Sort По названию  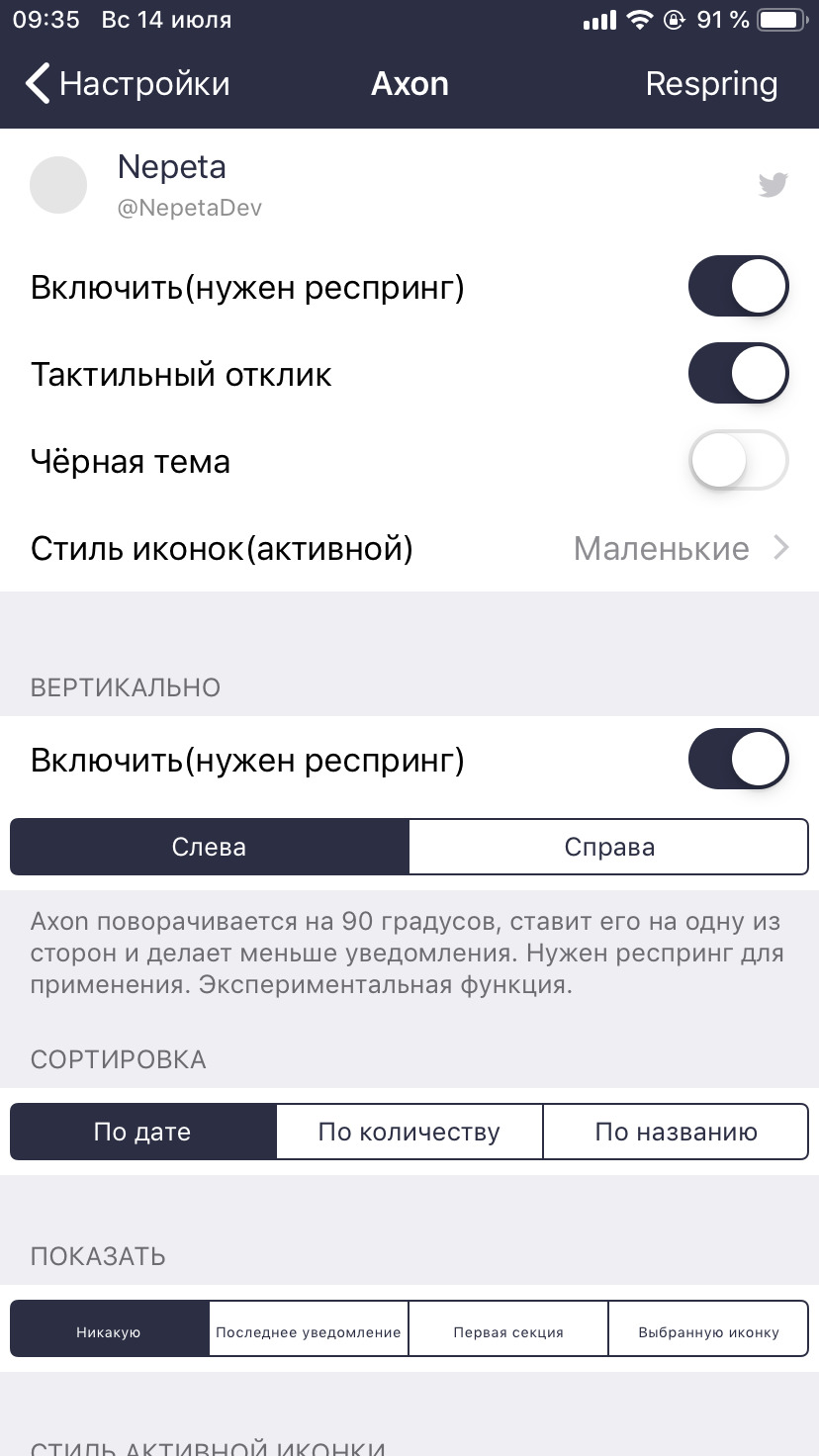point(677,1132)
